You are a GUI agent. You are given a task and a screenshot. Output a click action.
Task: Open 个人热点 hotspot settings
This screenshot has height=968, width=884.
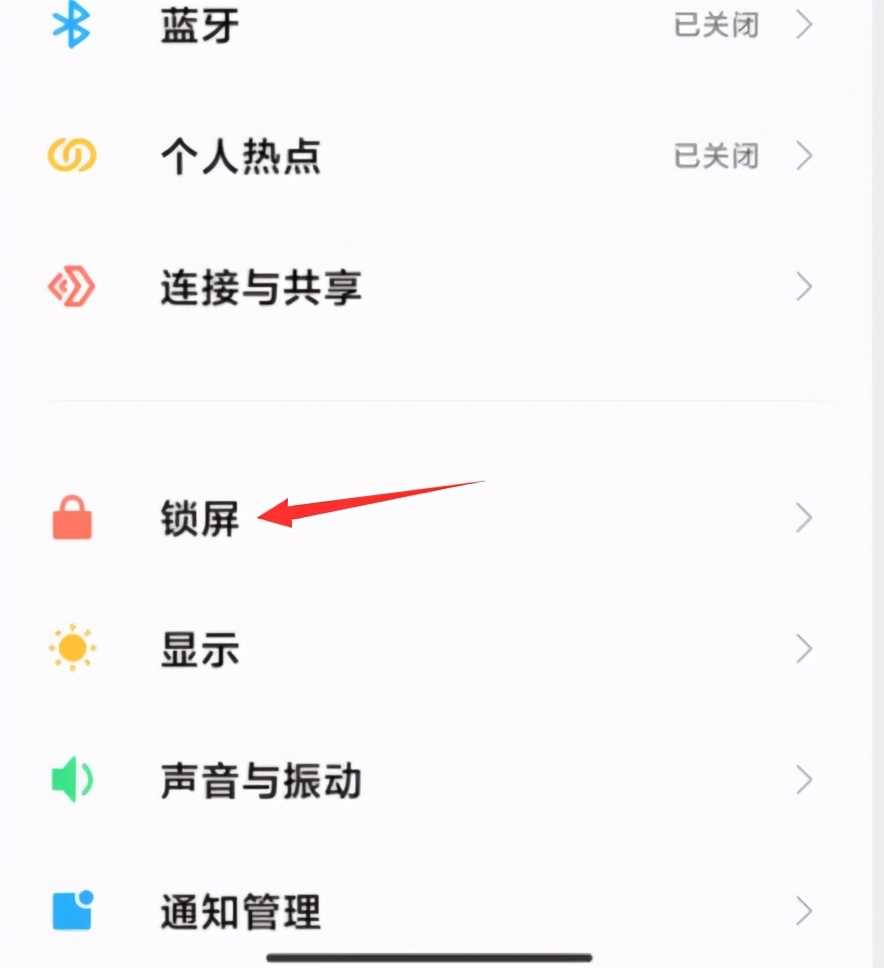240,157
